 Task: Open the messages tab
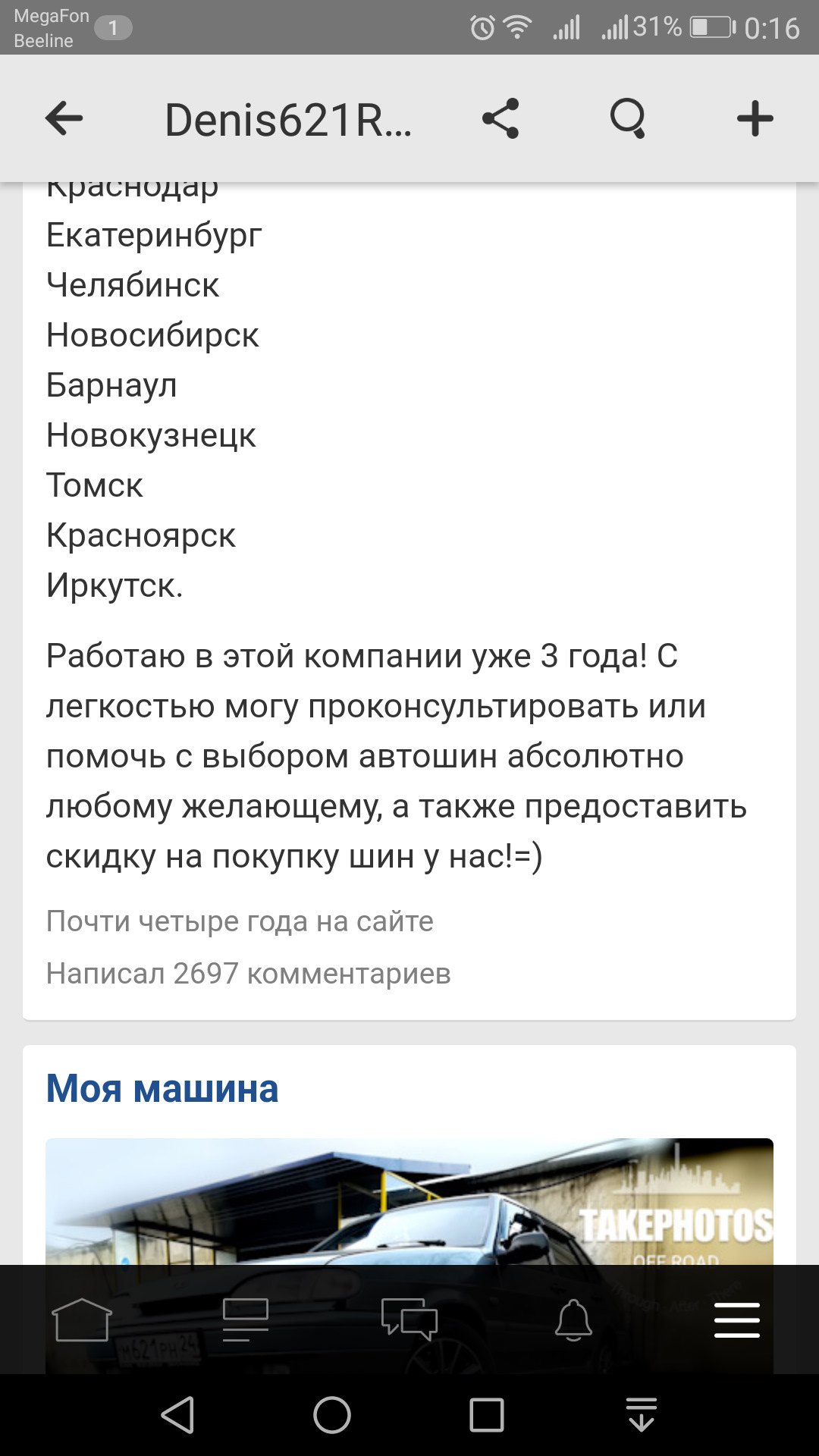[x=409, y=1319]
